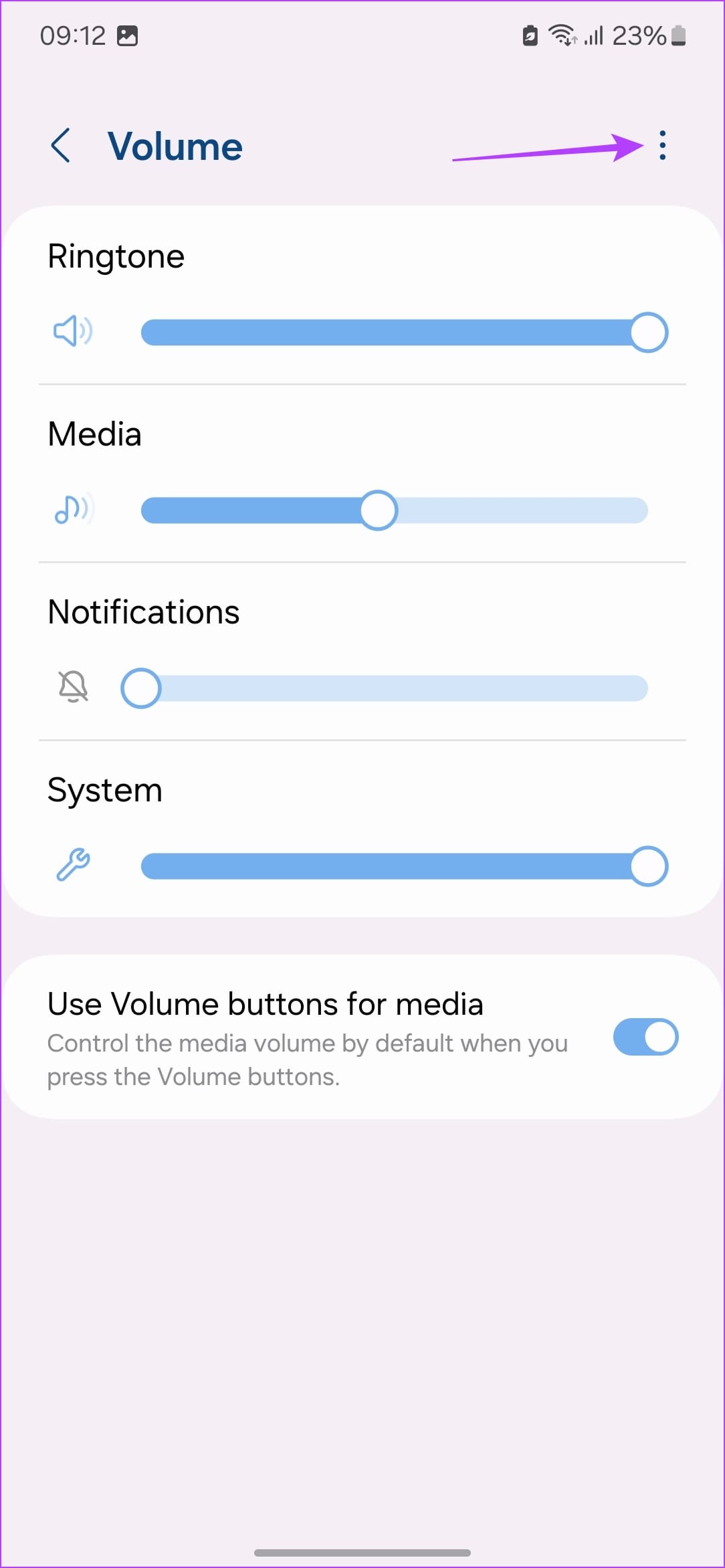The width and height of the screenshot is (725, 1568).
Task: Tap the Volume page title
Action: click(x=175, y=146)
